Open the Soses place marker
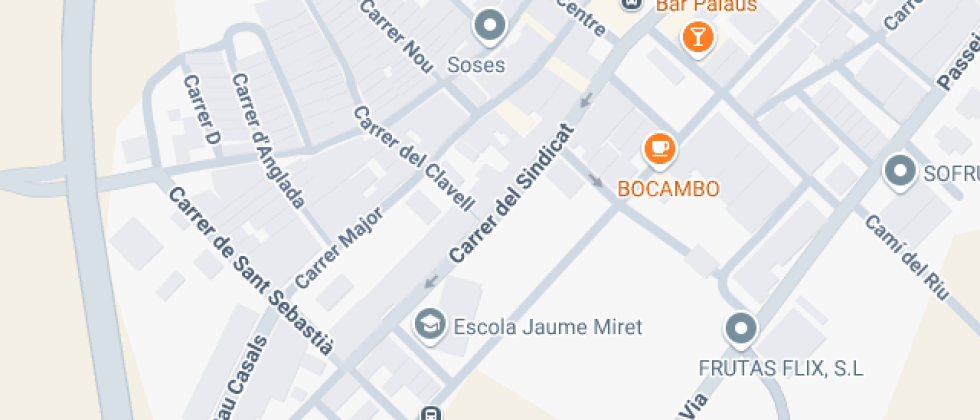The height and width of the screenshot is (420, 980). (489, 26)
